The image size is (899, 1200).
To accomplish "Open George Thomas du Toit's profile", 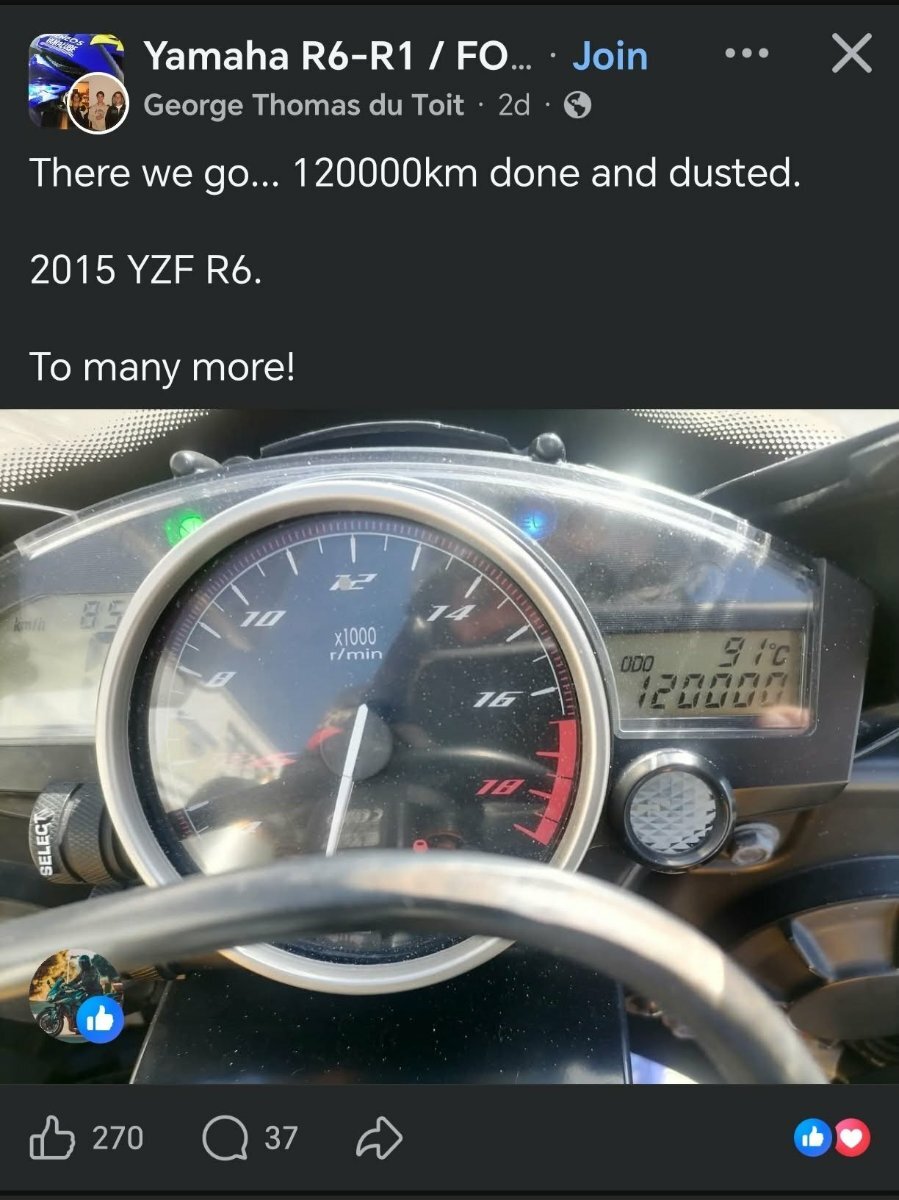I will 303,105.
